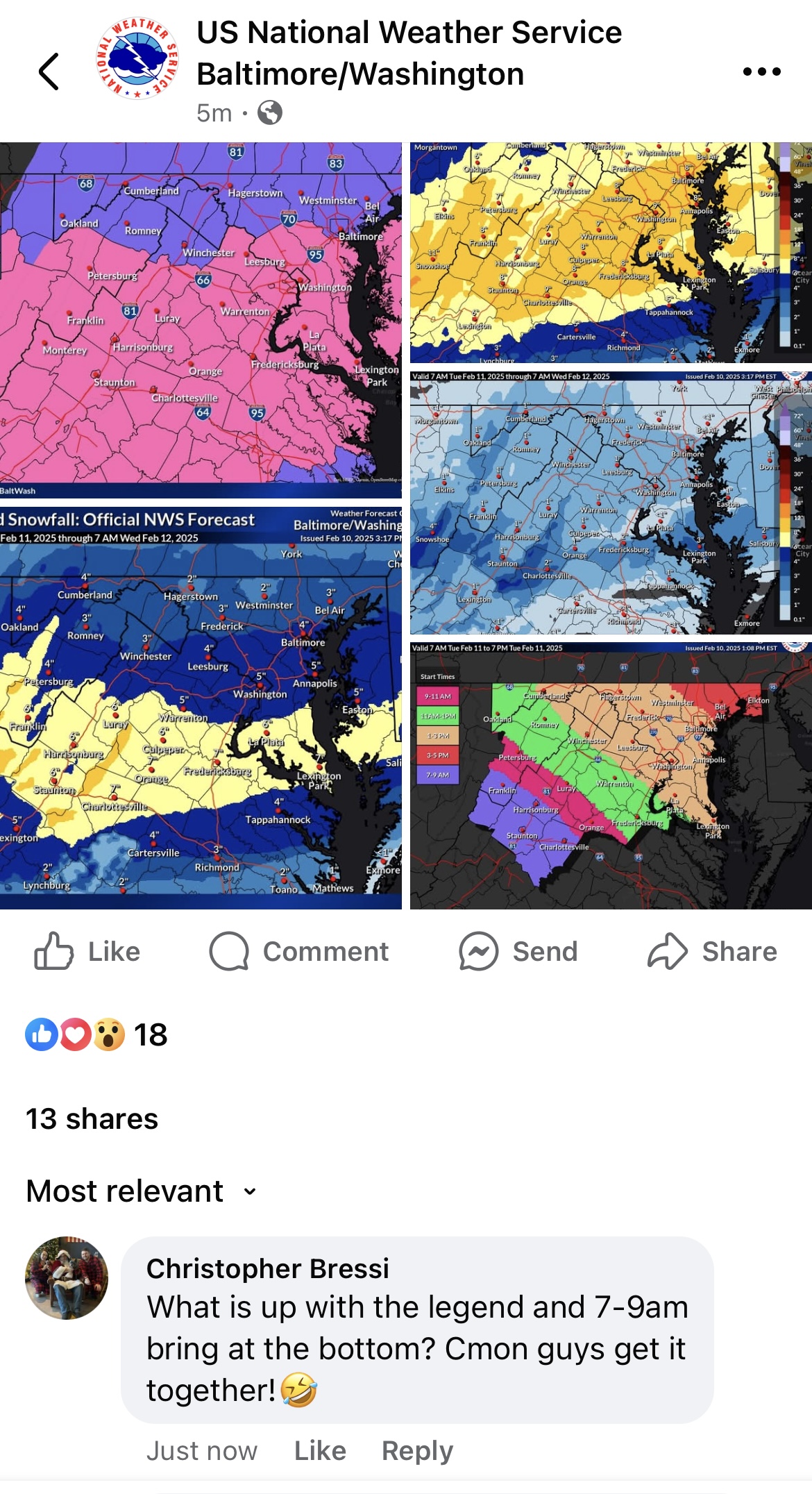The width and height of the screenshot is (812, 1494).
Task: Open the official NWS snowfall forecast map
Action: [x=200, y=708]
